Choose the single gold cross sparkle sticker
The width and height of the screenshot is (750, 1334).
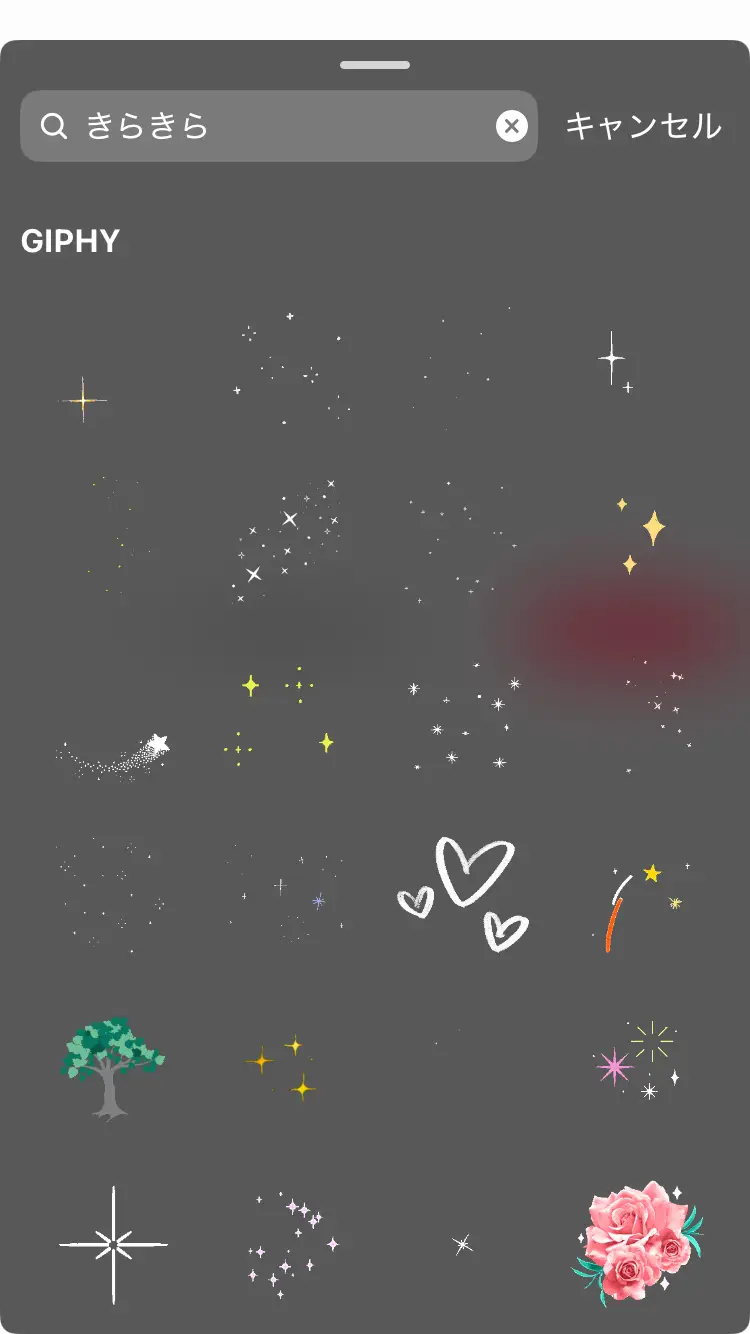85,401
